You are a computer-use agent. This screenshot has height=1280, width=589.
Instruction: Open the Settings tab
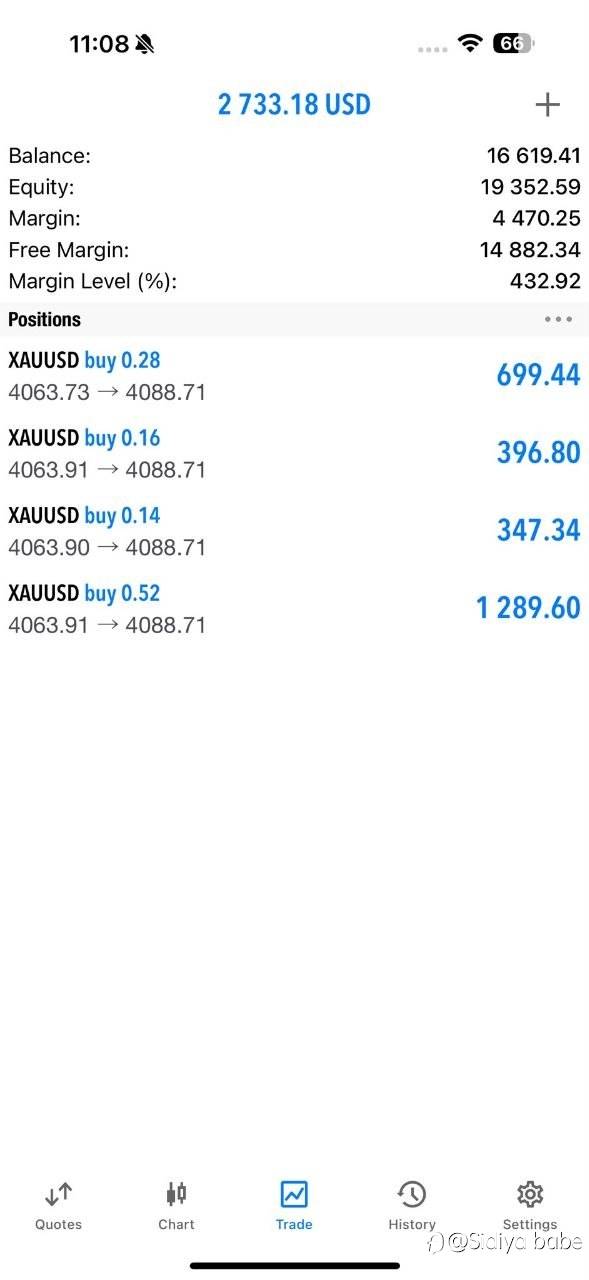[530, 1205]
